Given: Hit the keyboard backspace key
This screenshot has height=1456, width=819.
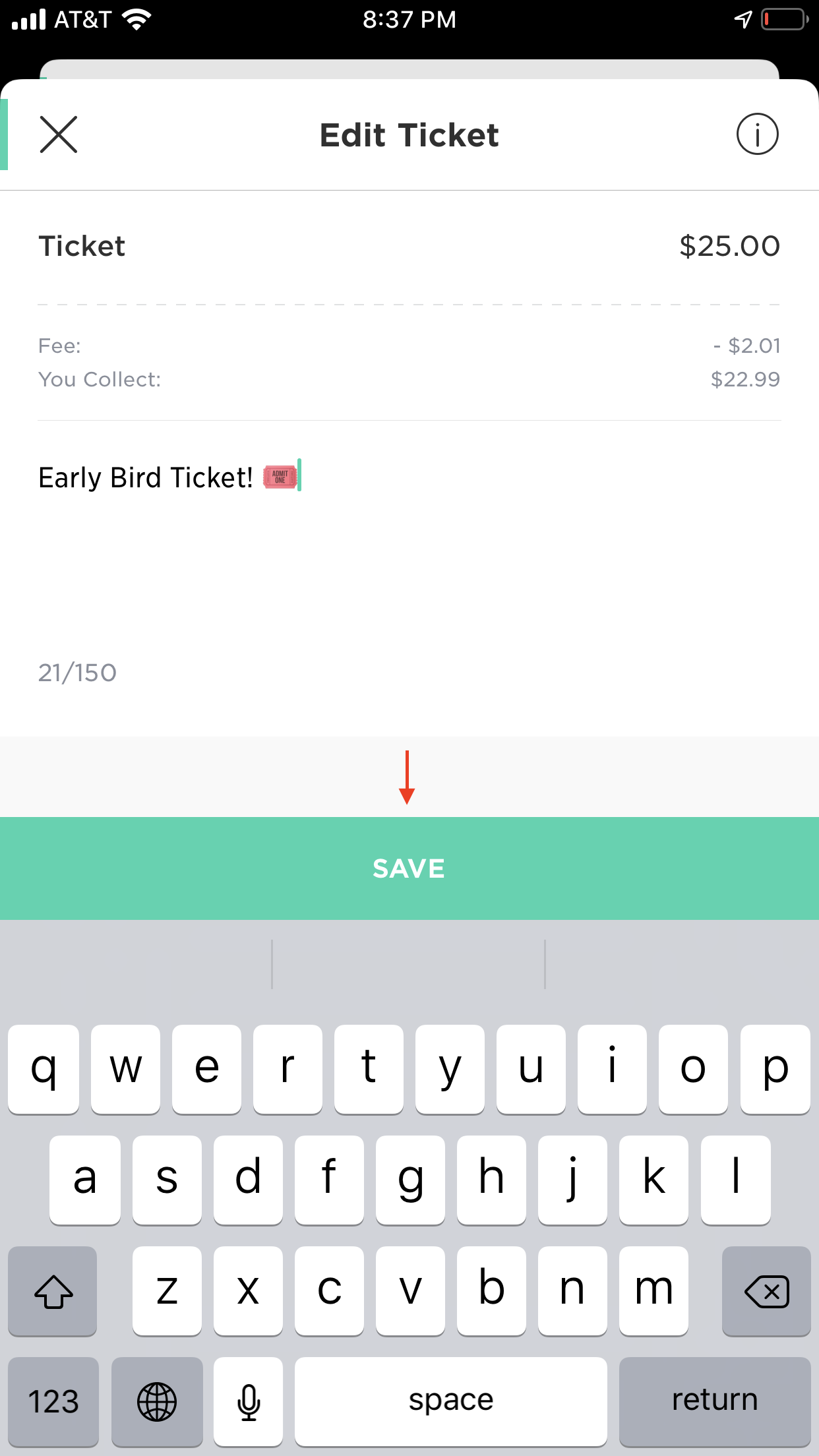Looking at the screenshot, I should click(766, 1290).
